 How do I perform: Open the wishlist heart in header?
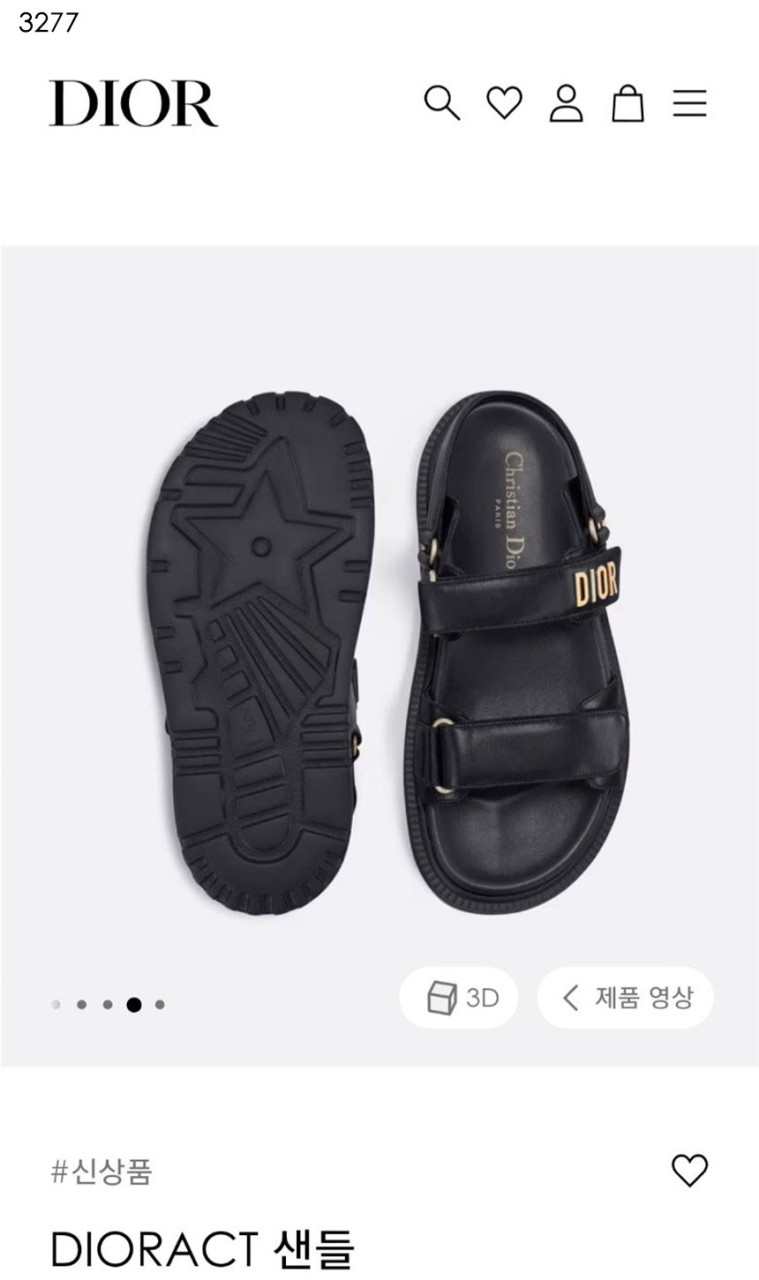pyautogui.click(x=504, y=103)
